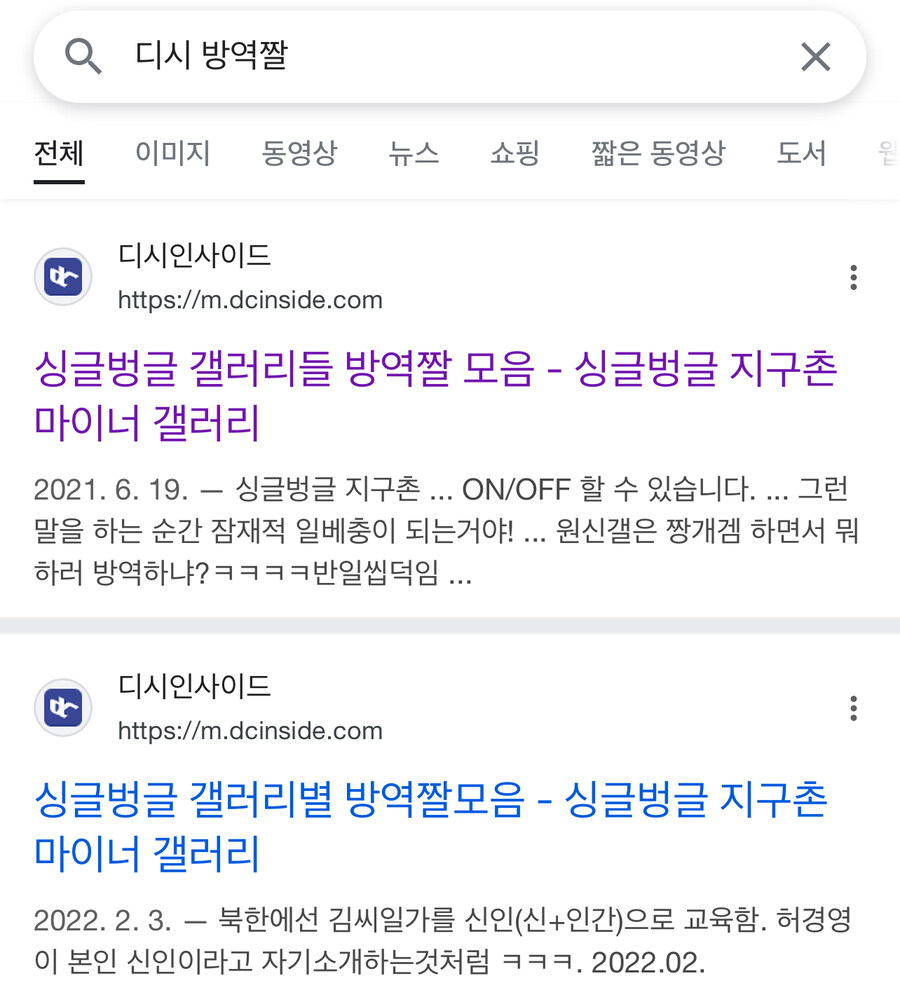900x997 pixels.
Task: Tap the search input field containing 디시 방역짤
Action: point(400,56)
